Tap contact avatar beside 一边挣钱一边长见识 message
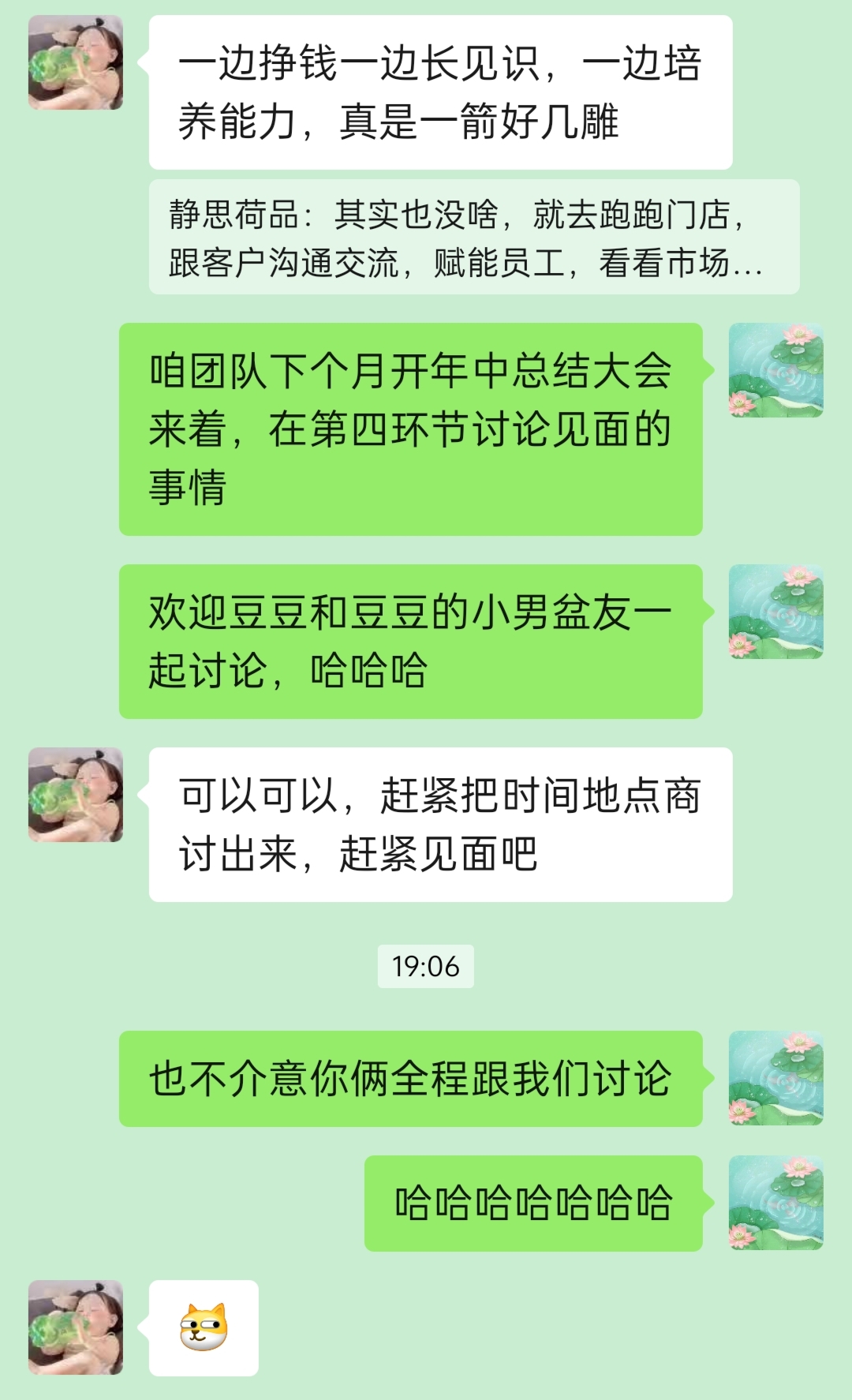852x1400 pixels. pos(76,62)
